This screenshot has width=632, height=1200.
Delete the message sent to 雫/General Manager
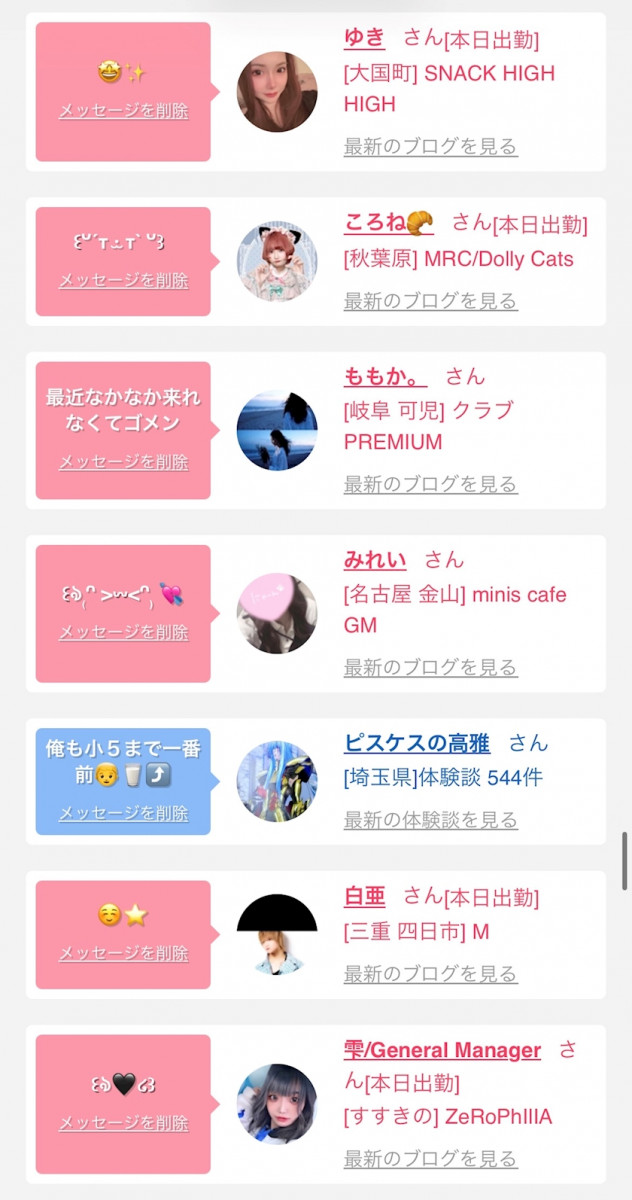(123, 1124)
